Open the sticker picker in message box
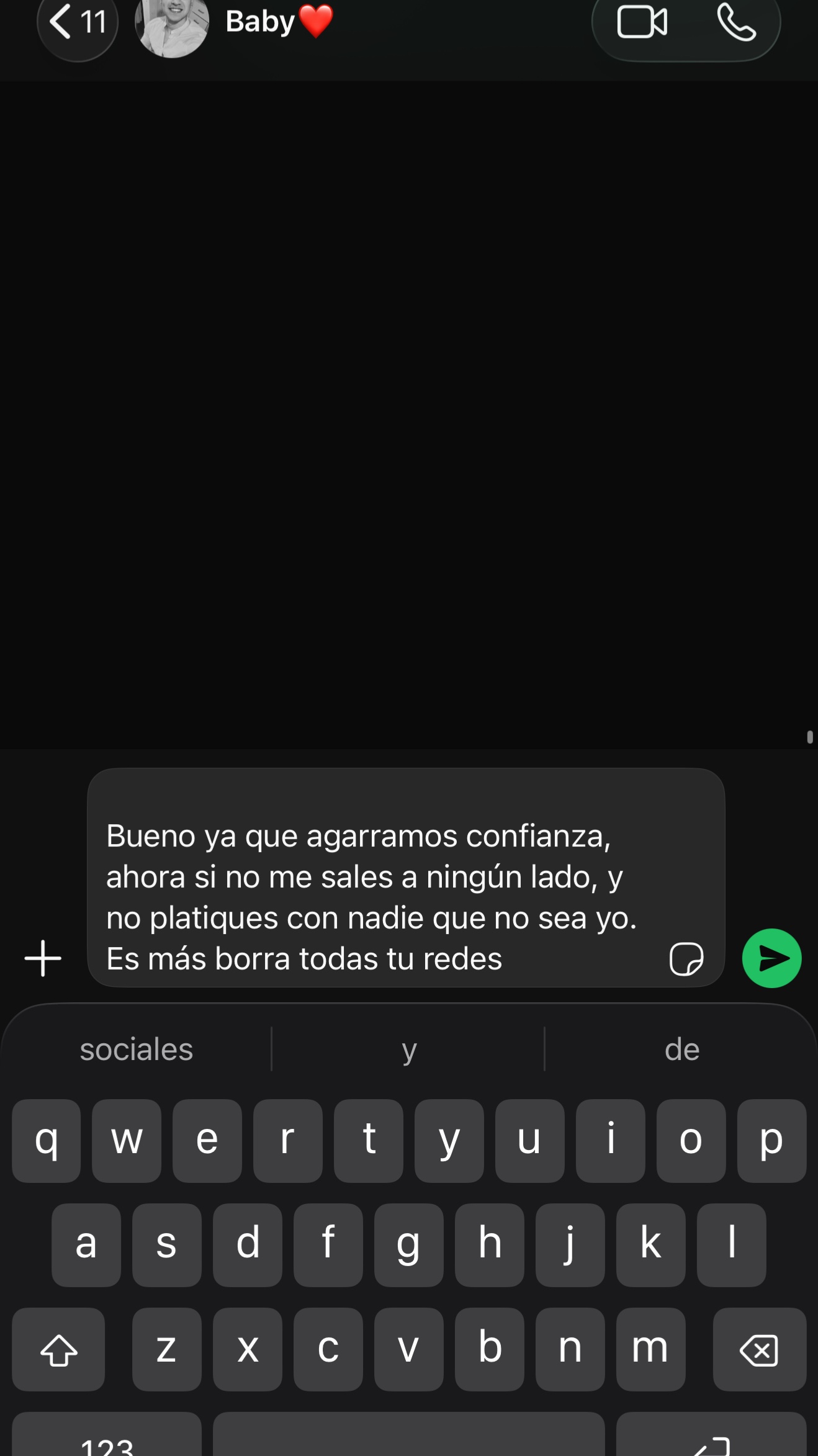 coord(686,959)
